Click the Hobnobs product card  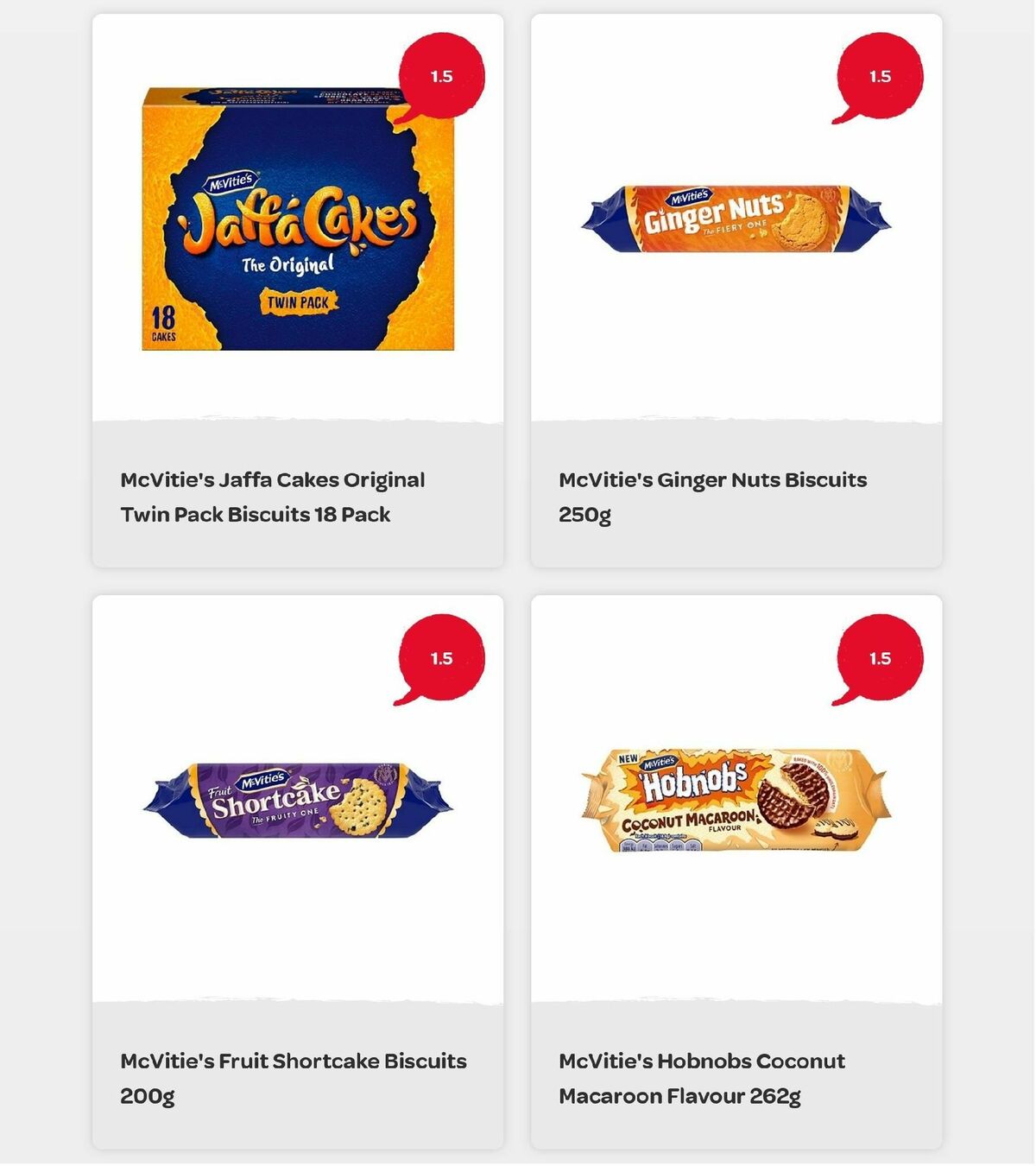click(738, 872)
